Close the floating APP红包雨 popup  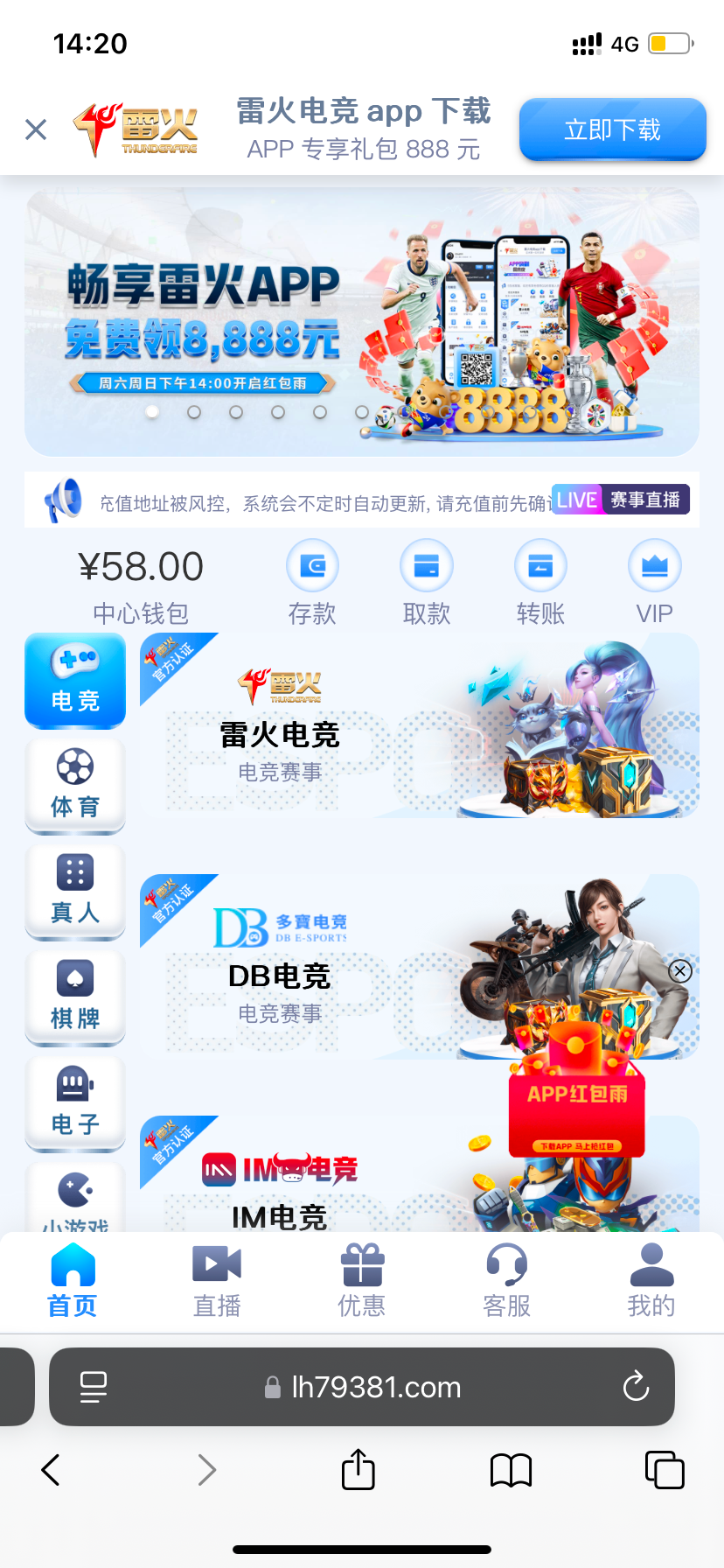click(680, 970)
